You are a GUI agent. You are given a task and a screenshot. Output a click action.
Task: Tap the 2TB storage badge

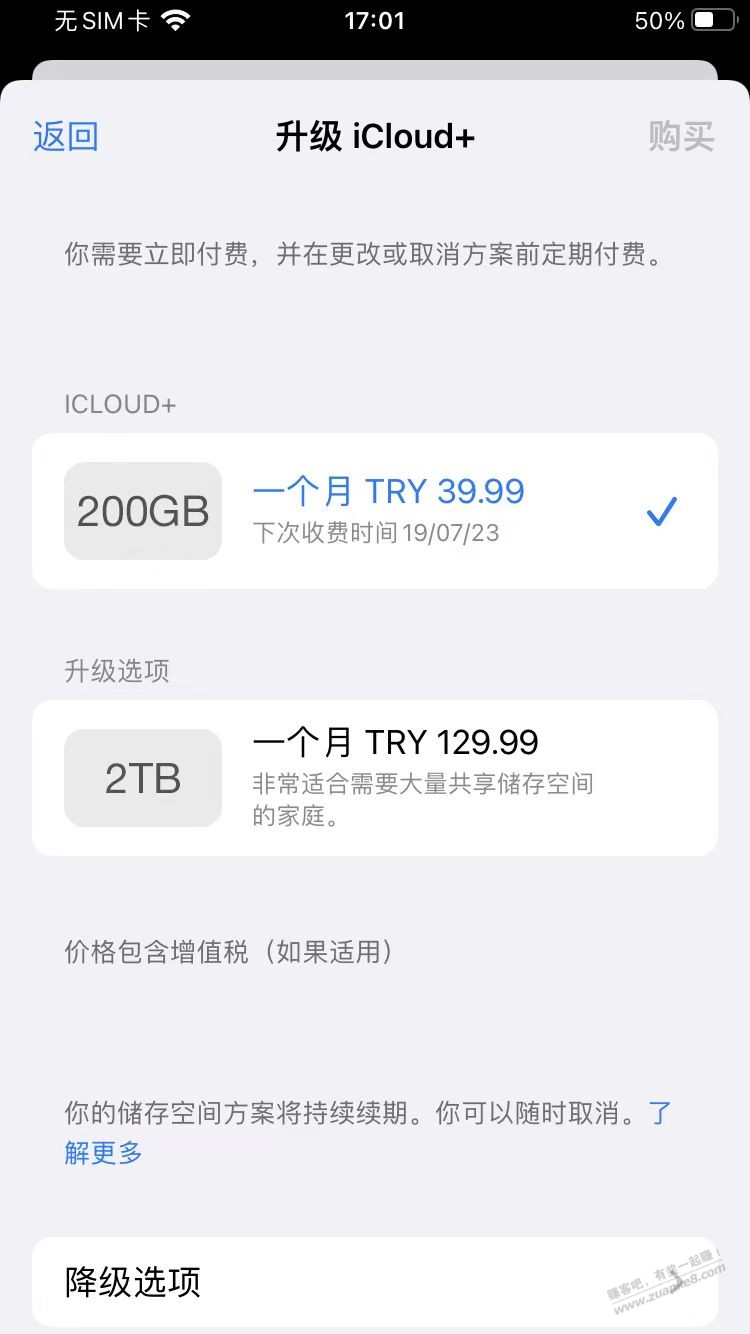pos(142,777)
